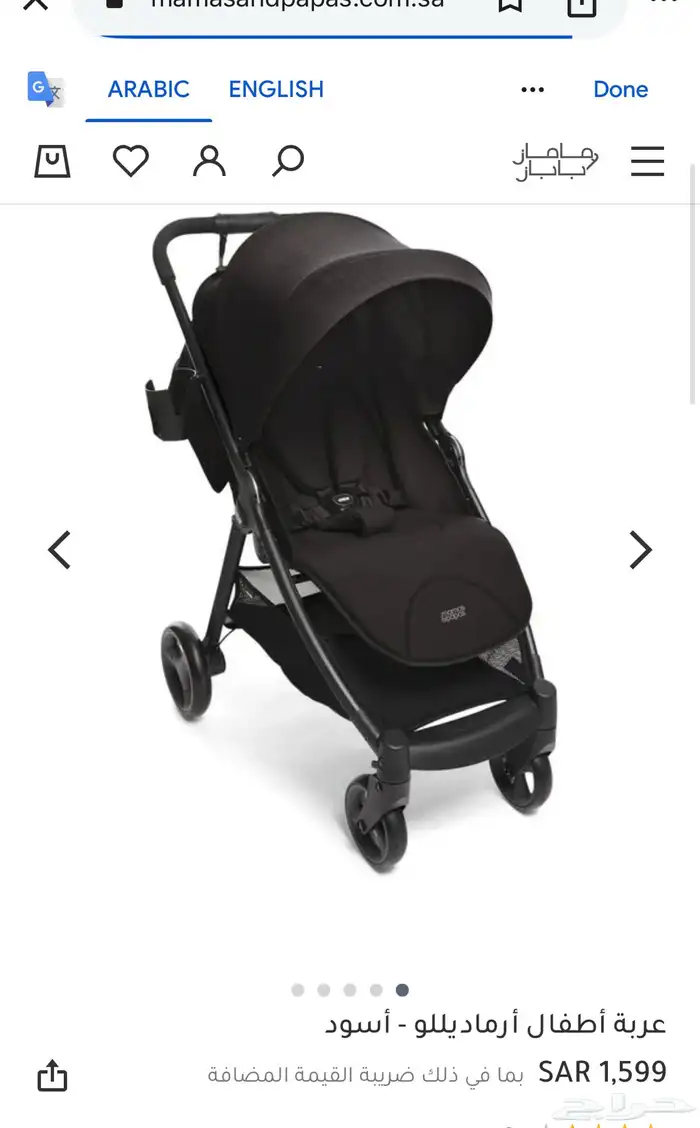This screenshot has height=1128, width=700.
Task: Jump to the first image dot
Action: pos(298,990)
